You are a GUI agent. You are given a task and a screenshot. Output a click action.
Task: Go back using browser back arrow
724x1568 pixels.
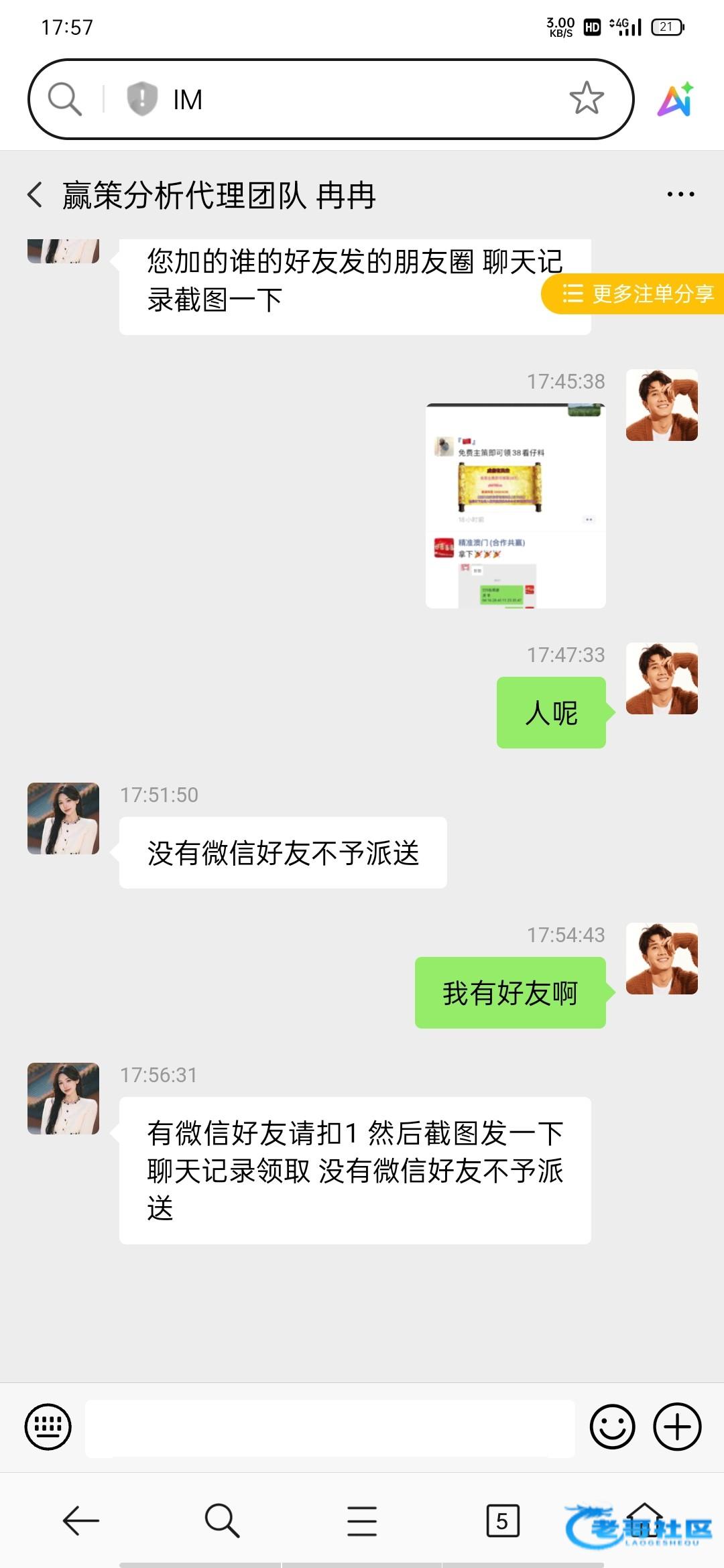pyautogui.click(x=81, y=1520)
